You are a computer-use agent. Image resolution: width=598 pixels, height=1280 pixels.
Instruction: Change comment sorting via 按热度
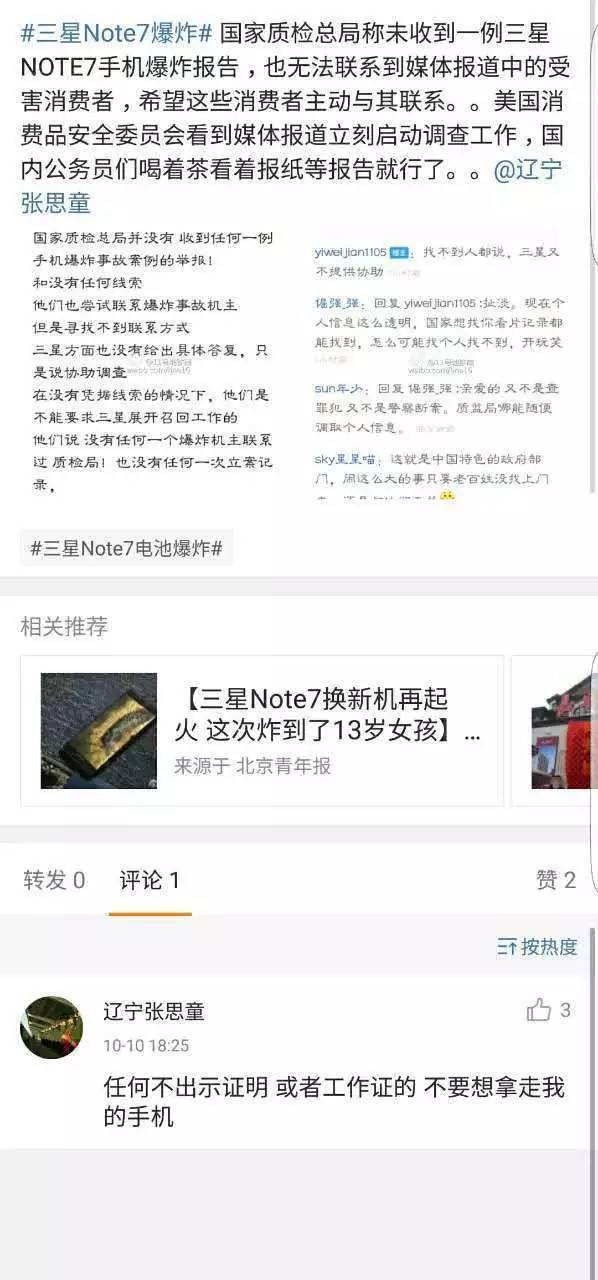pos(538,947)
